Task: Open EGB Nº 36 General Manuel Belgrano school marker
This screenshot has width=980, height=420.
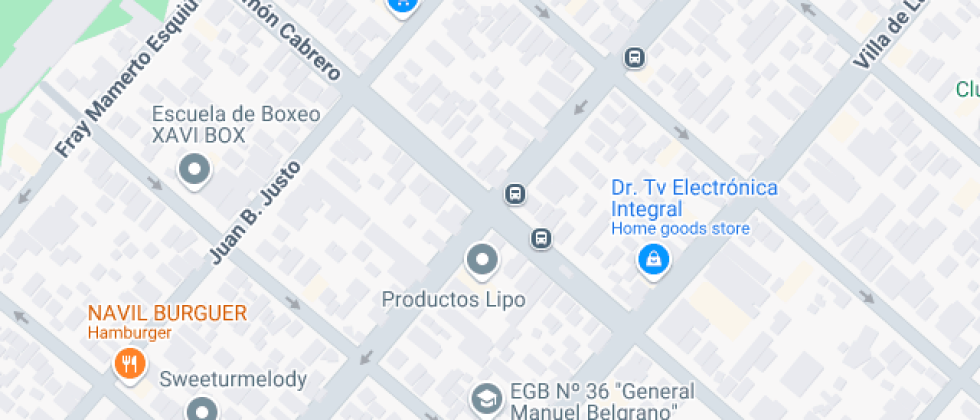Action: click(487, 398)
